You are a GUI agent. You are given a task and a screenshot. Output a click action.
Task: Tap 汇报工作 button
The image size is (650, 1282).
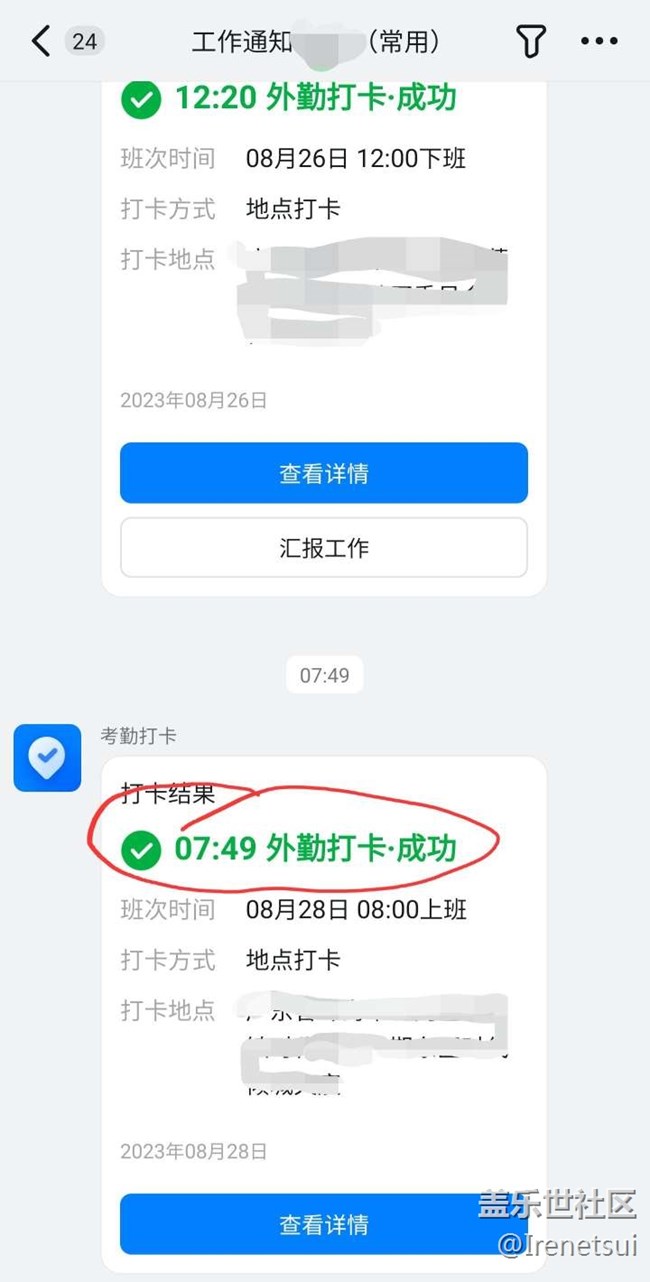point(324,548)
